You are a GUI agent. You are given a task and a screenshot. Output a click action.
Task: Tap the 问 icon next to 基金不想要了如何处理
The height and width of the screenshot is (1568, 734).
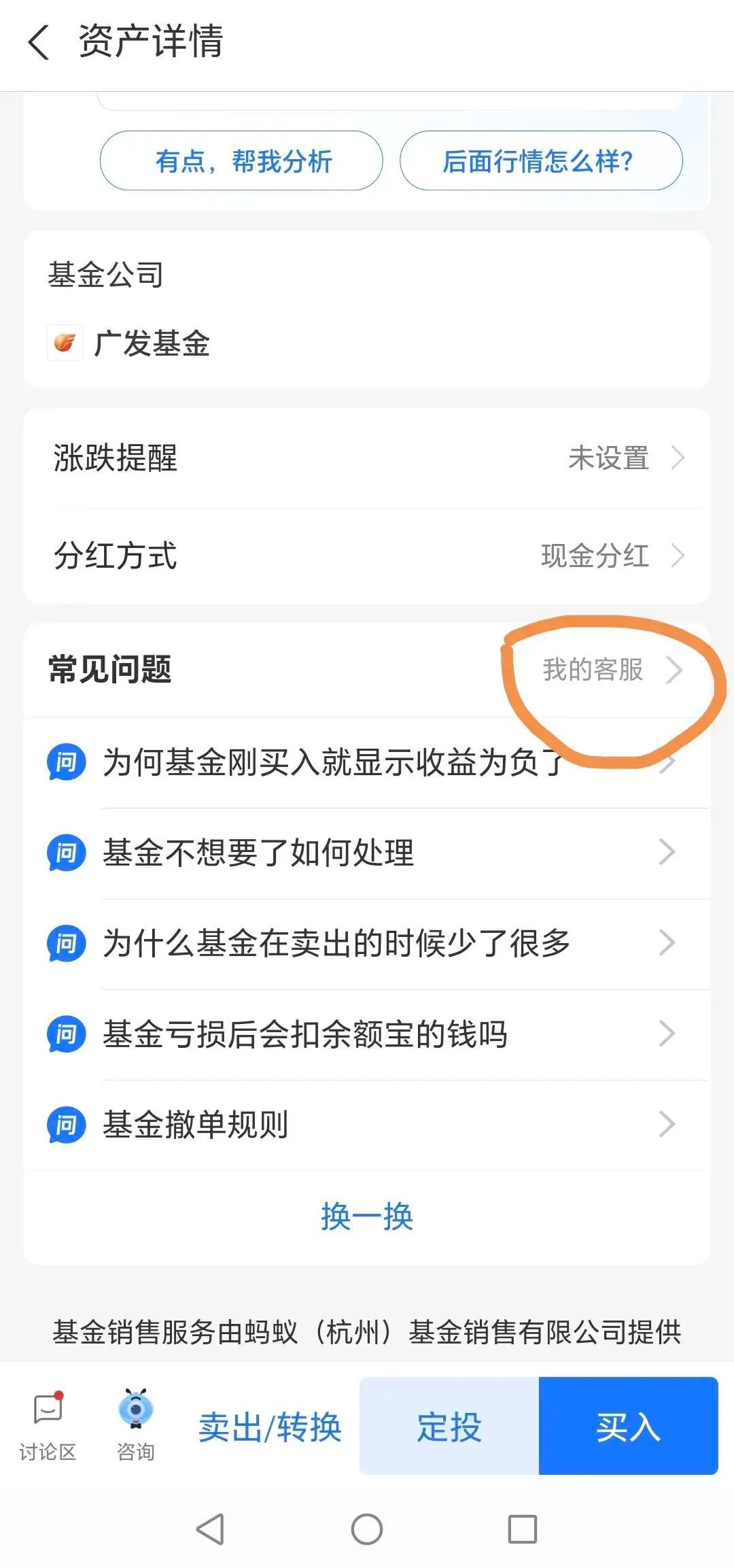(x=66, y=853)
